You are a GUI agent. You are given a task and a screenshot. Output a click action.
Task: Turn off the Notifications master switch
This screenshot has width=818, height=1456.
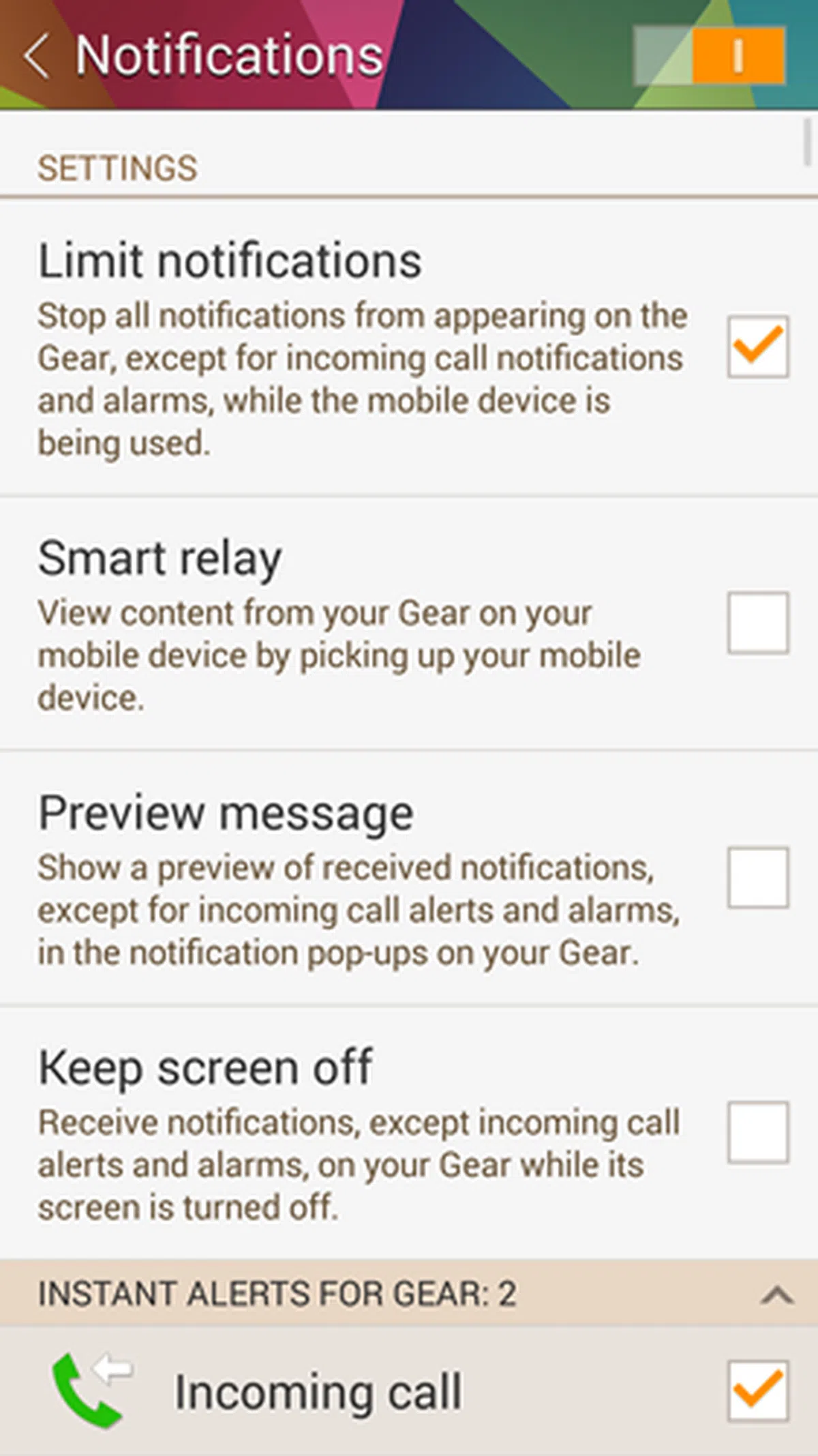click(709, 56)
